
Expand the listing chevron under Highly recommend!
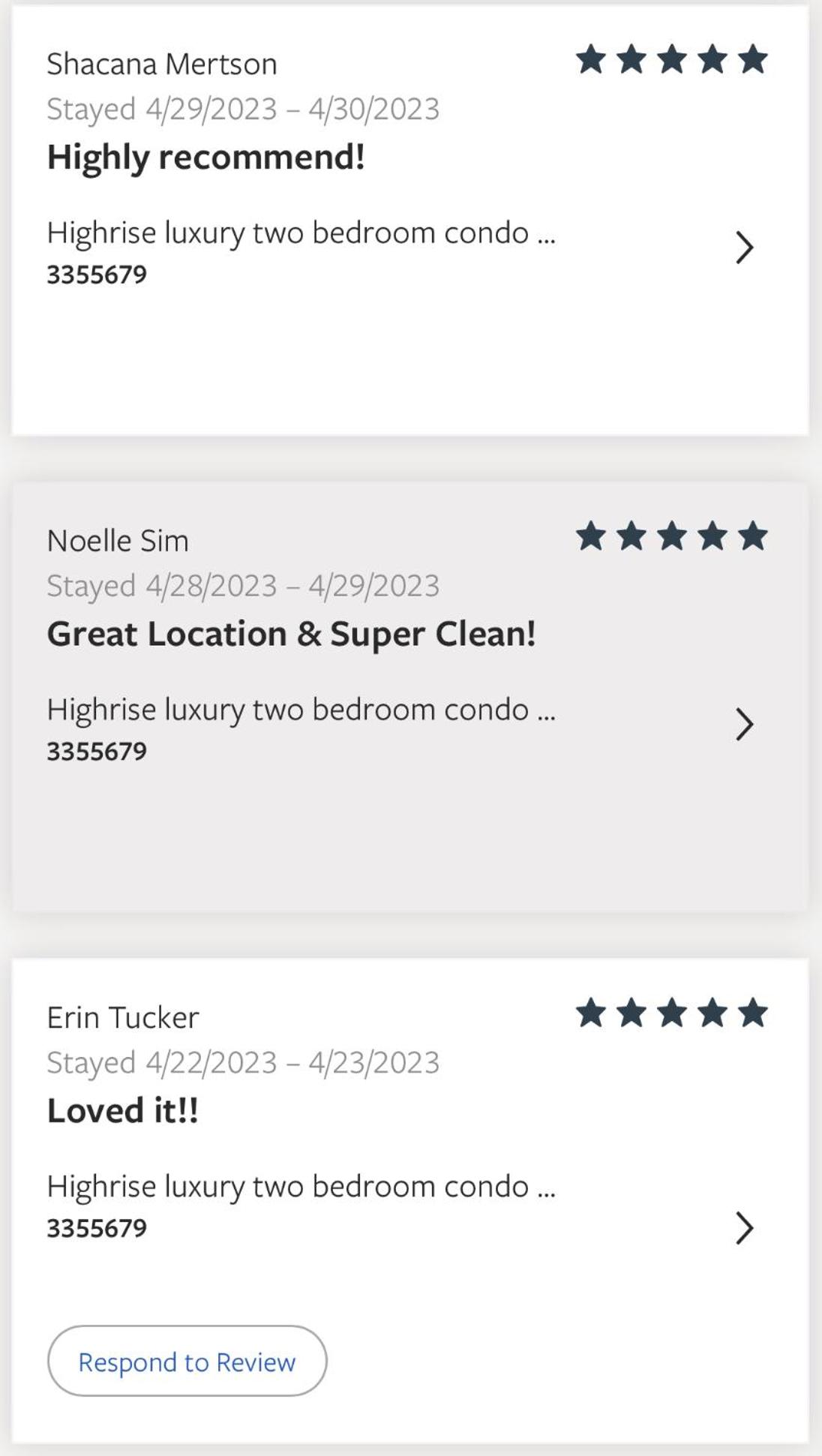[x=743, y=248]
